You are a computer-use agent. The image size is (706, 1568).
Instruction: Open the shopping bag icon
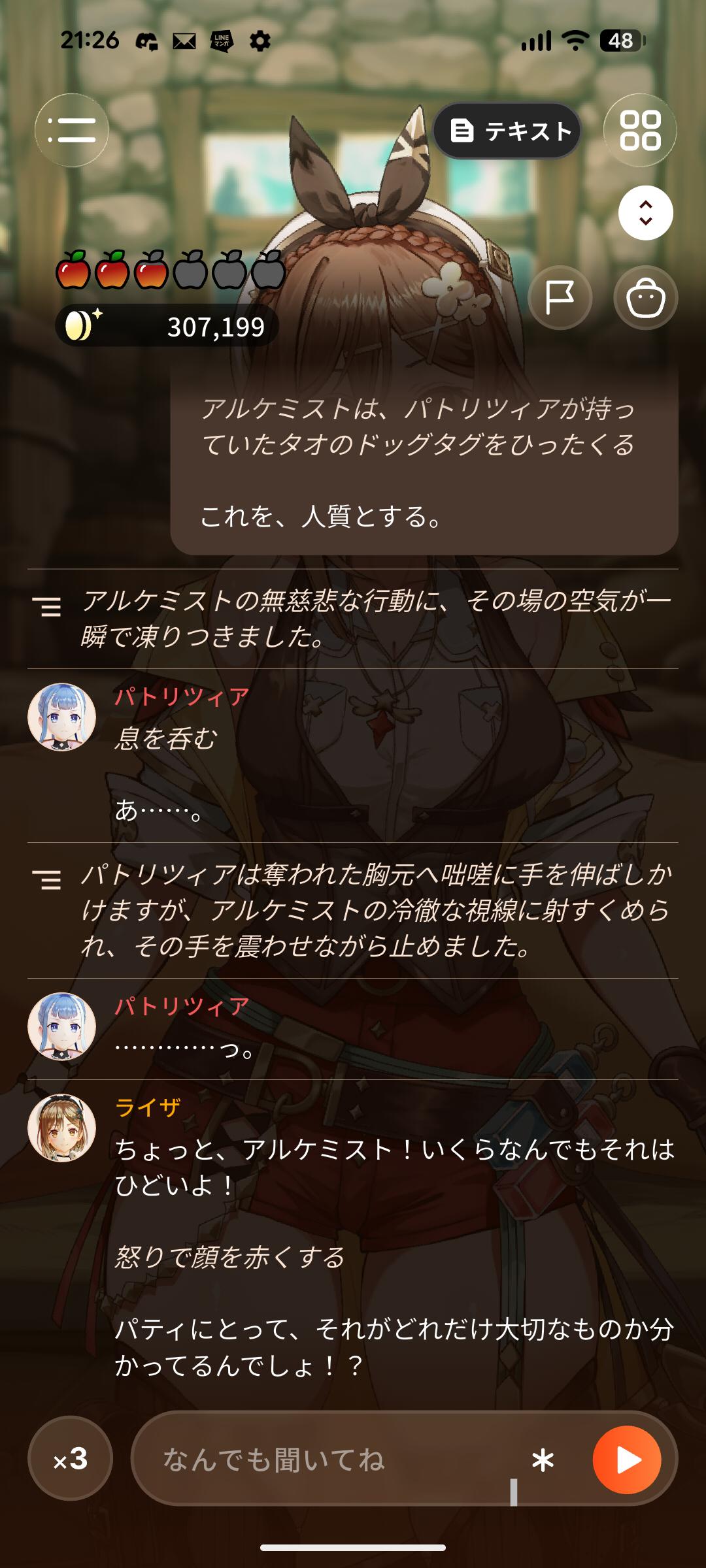point(646,297)
